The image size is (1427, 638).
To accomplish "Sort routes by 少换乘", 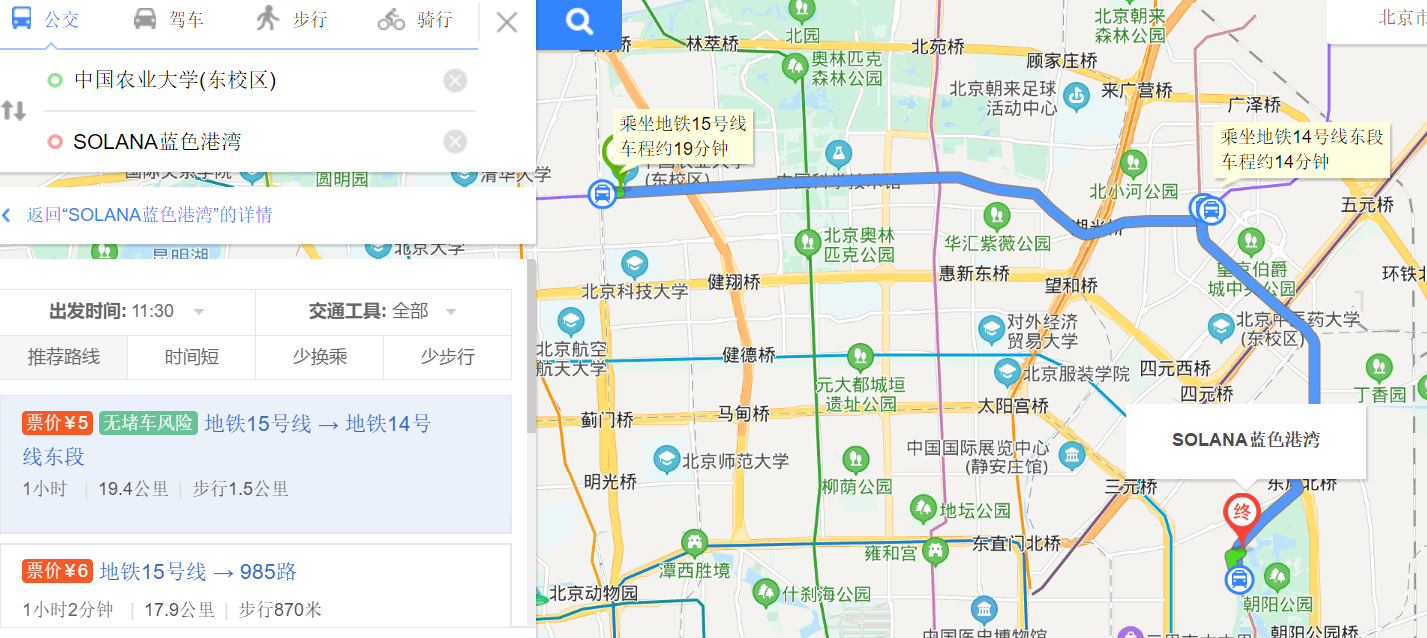I will 319,357.
